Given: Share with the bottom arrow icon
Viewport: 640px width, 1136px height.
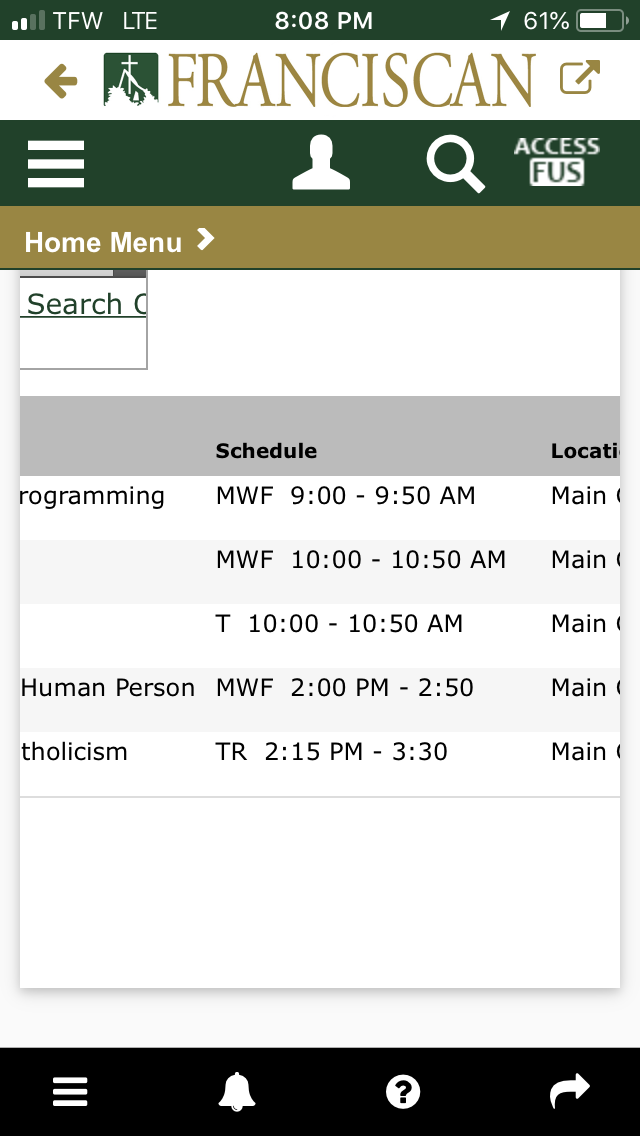Looking at the screenshot, I should coord(570,1092).
